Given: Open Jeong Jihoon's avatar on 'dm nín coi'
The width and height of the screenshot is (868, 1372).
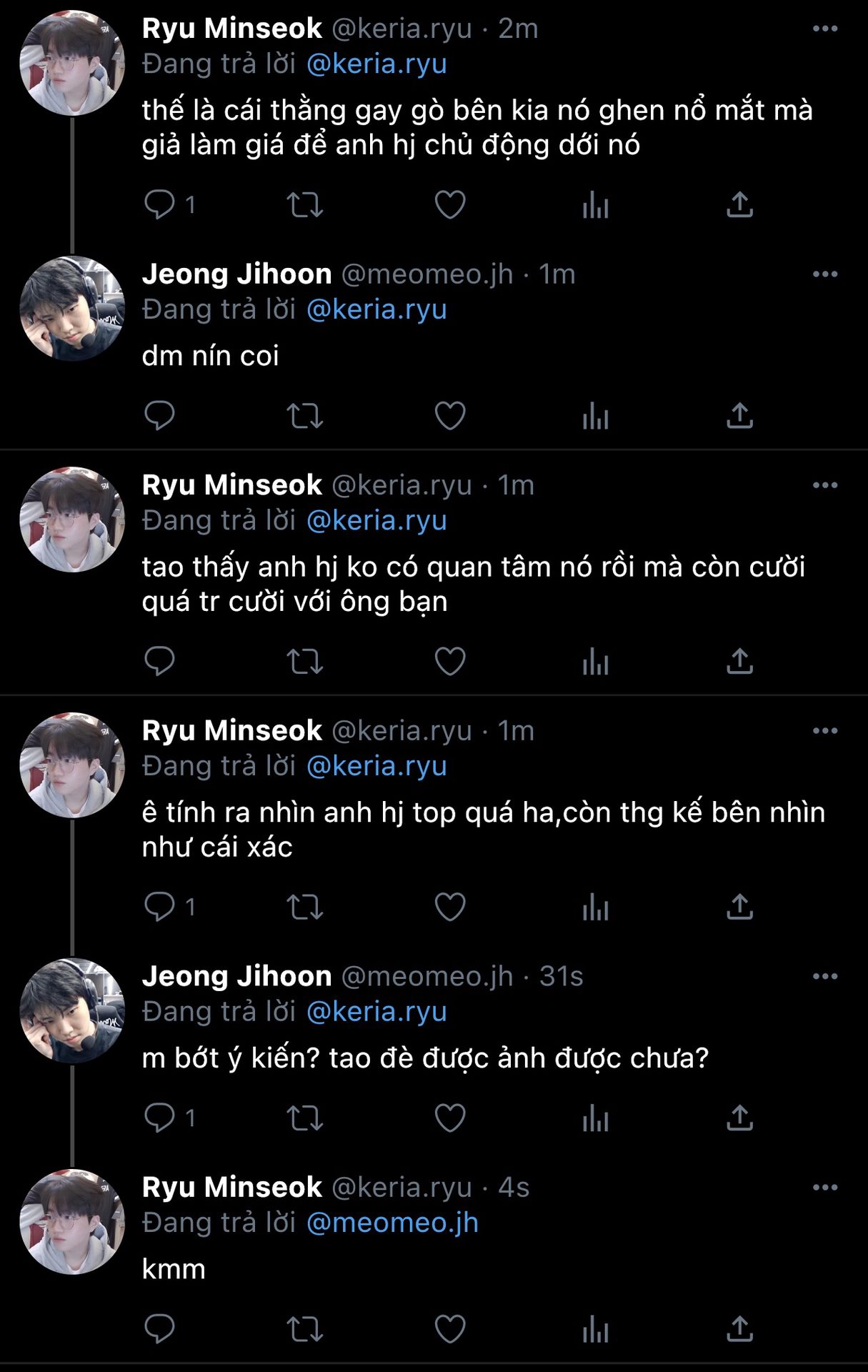Looking at the screenshot, I should click(x=72, y=308).
